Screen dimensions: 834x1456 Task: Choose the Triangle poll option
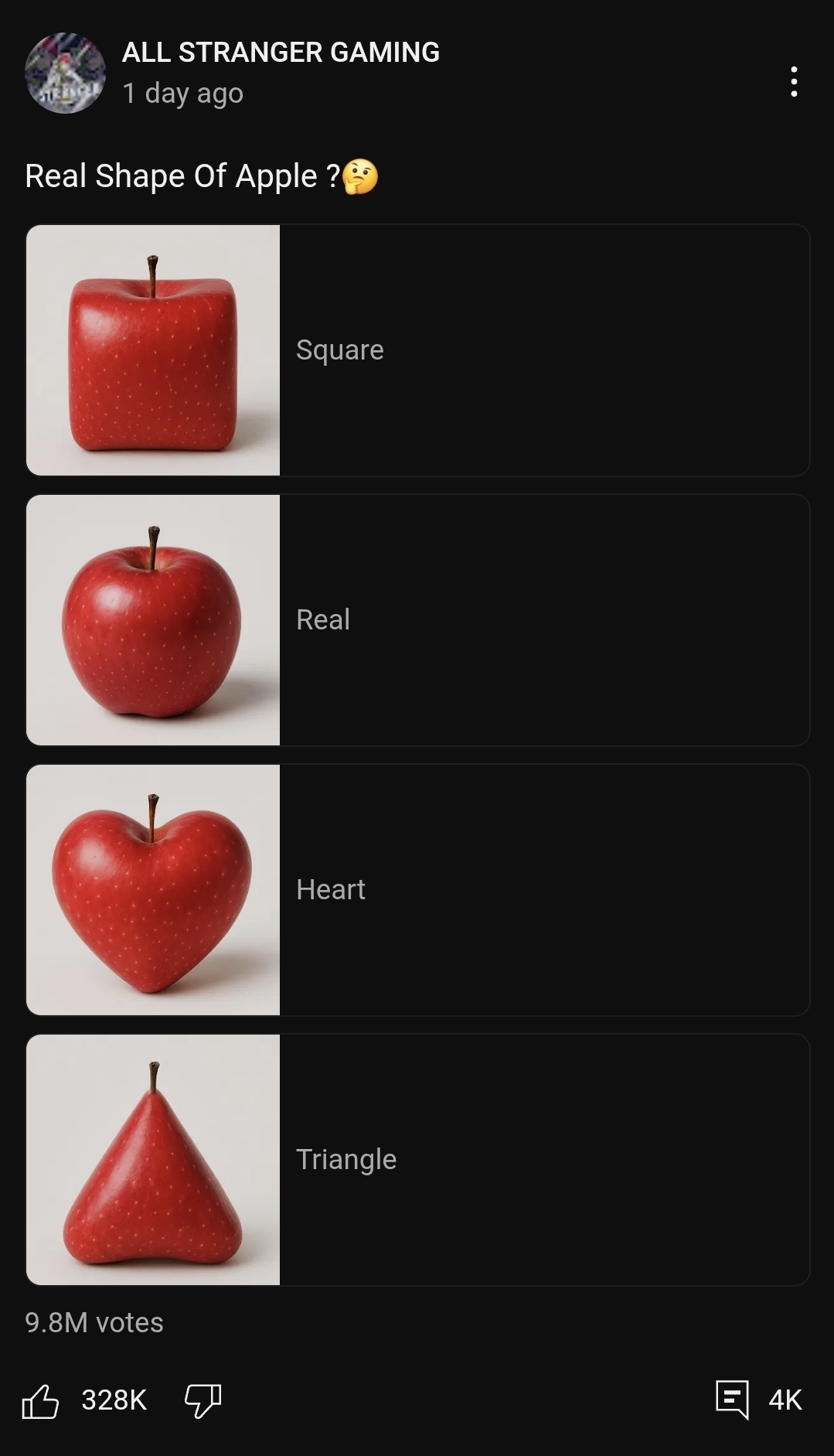click(x=417, y=1160)
